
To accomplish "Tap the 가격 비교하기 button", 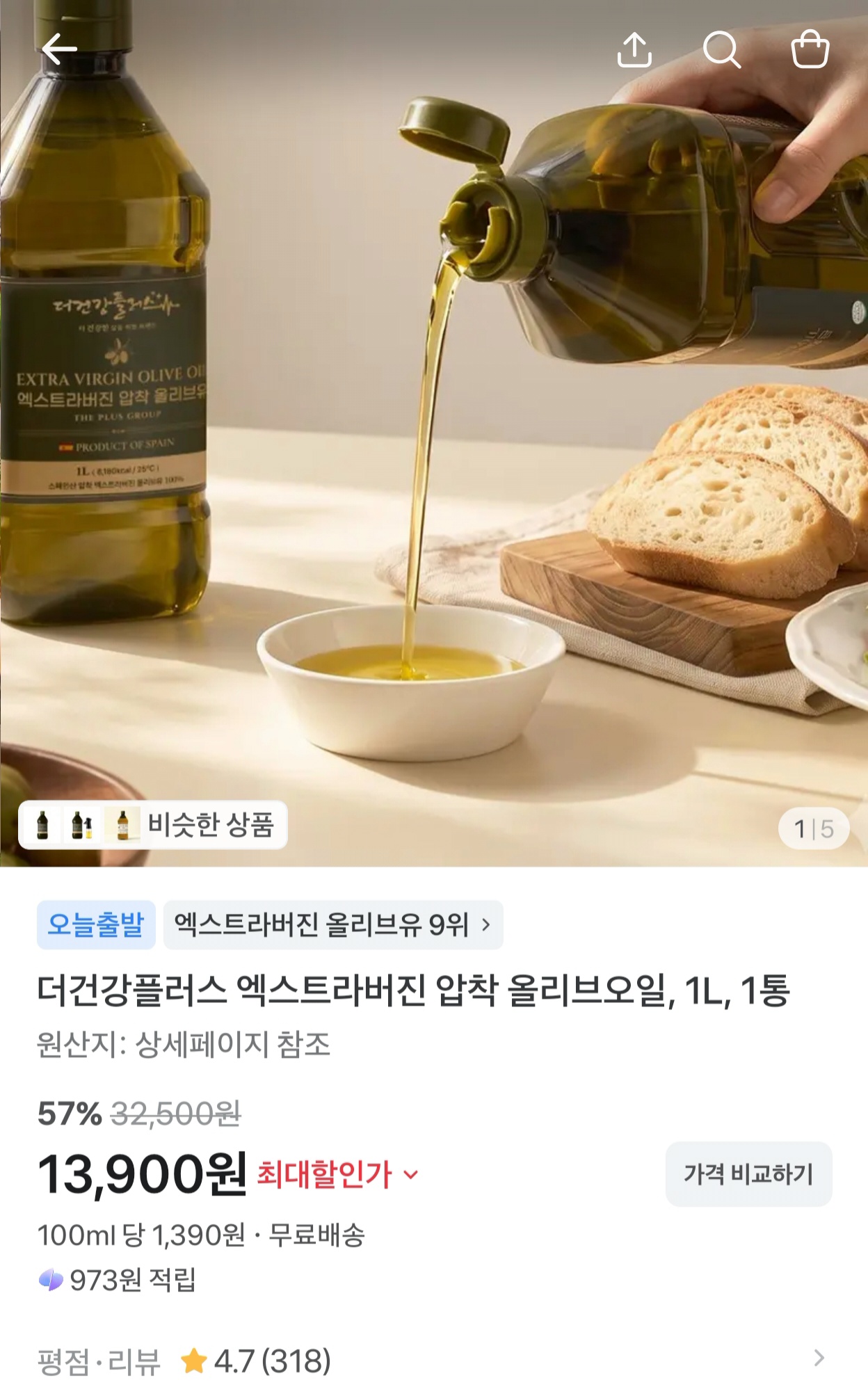I will [748, 1174].
